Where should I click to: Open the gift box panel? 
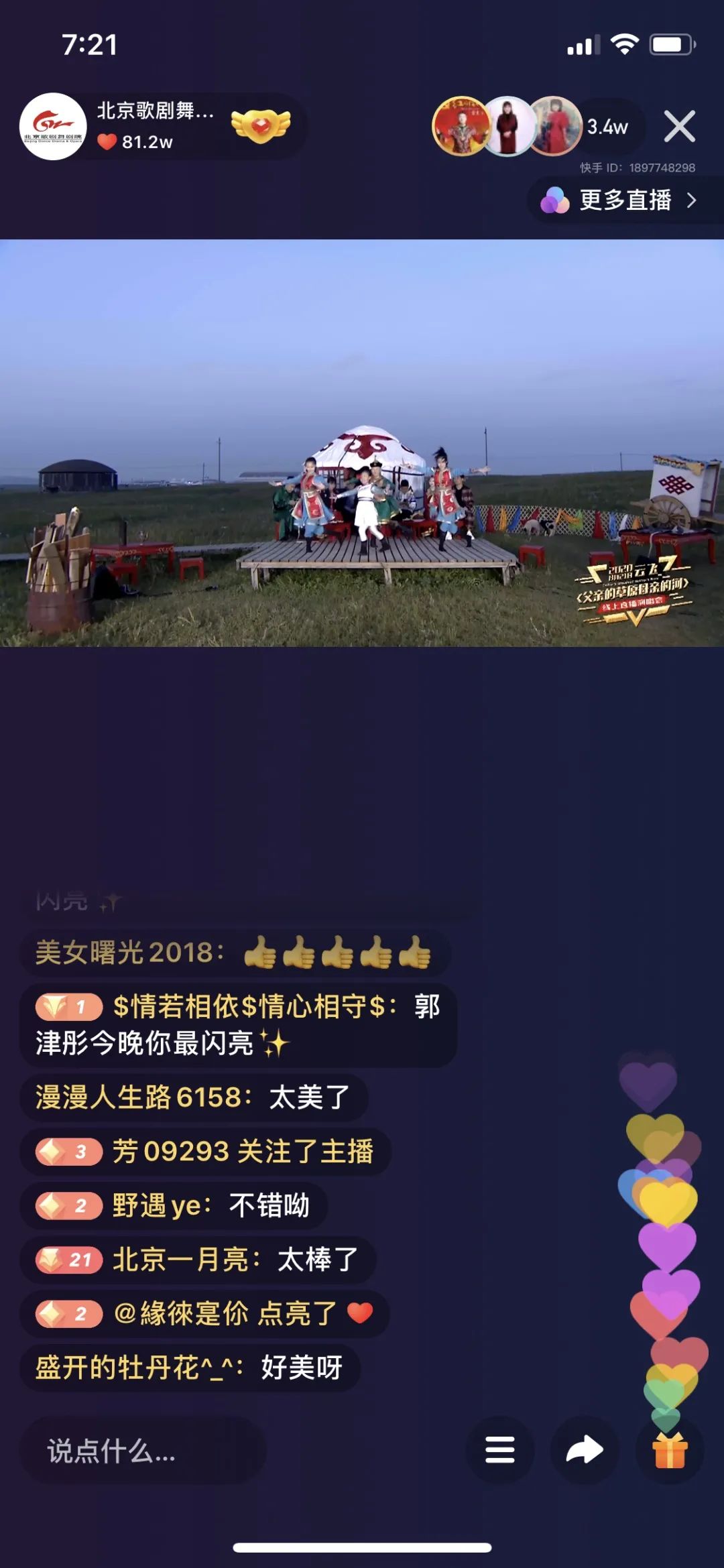click(670, 1450)
